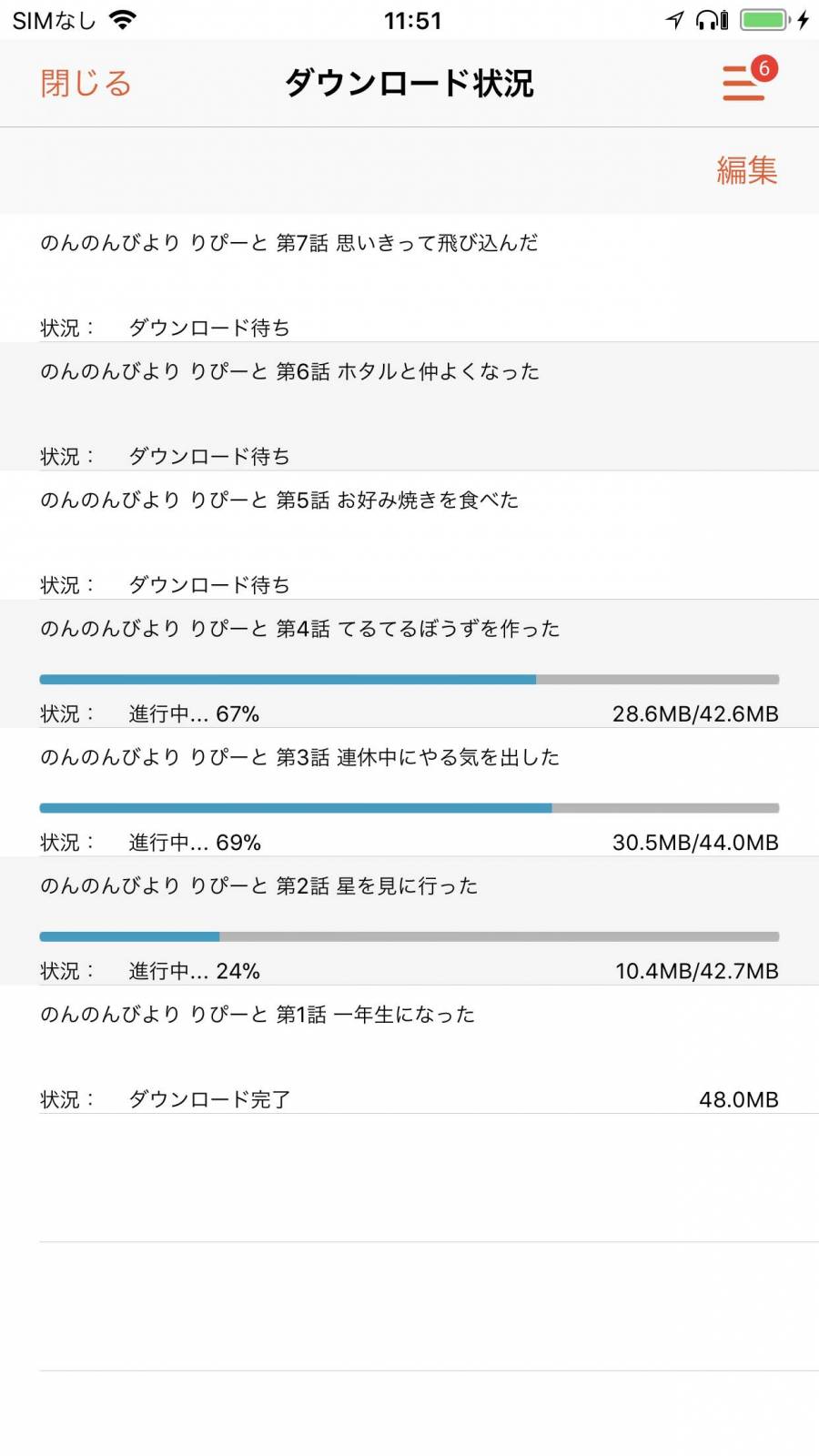Tap 編集 to edit the download list
The image size is (819, 1456).
click(747, 170)
